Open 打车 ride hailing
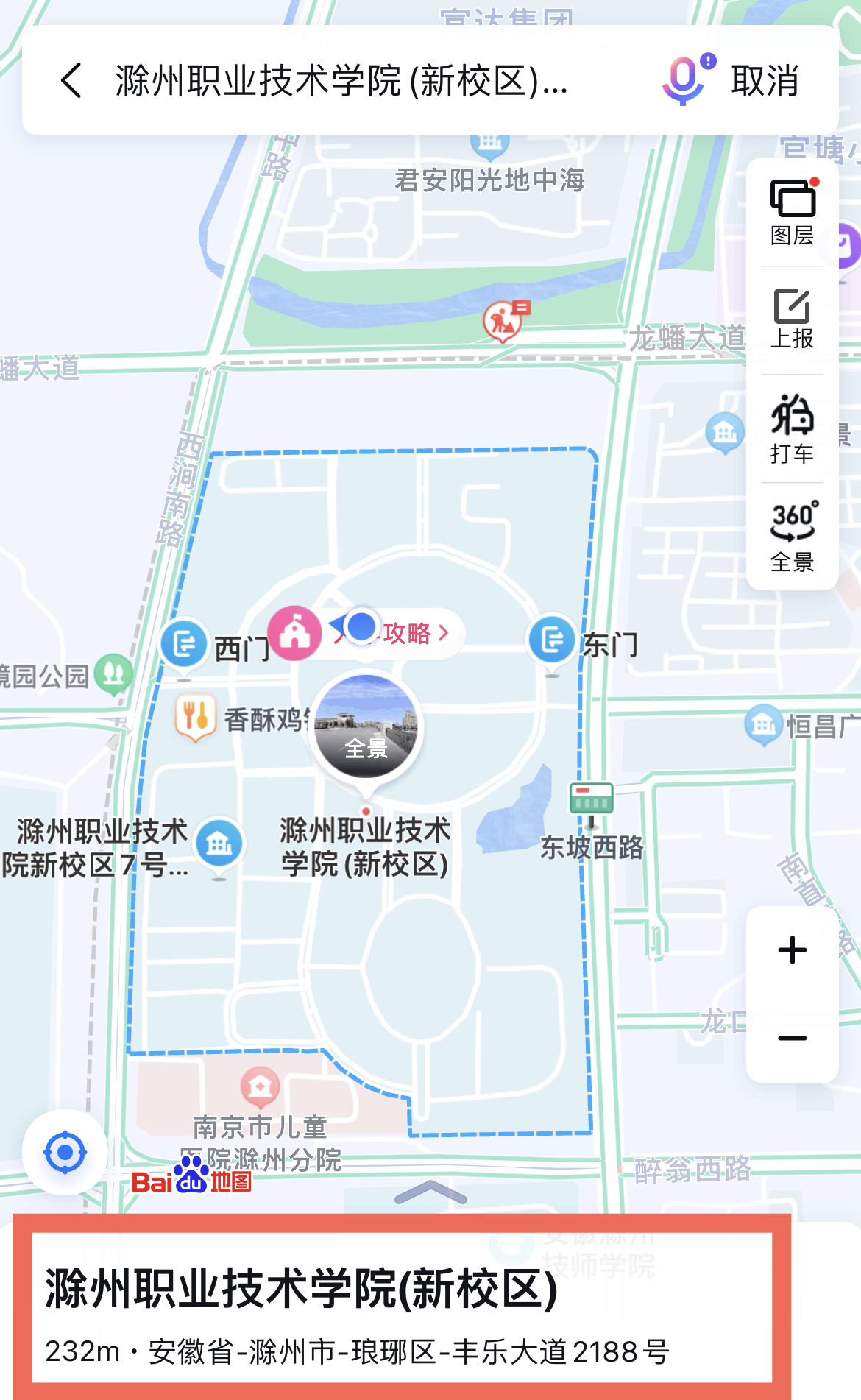 pos(793,428)
